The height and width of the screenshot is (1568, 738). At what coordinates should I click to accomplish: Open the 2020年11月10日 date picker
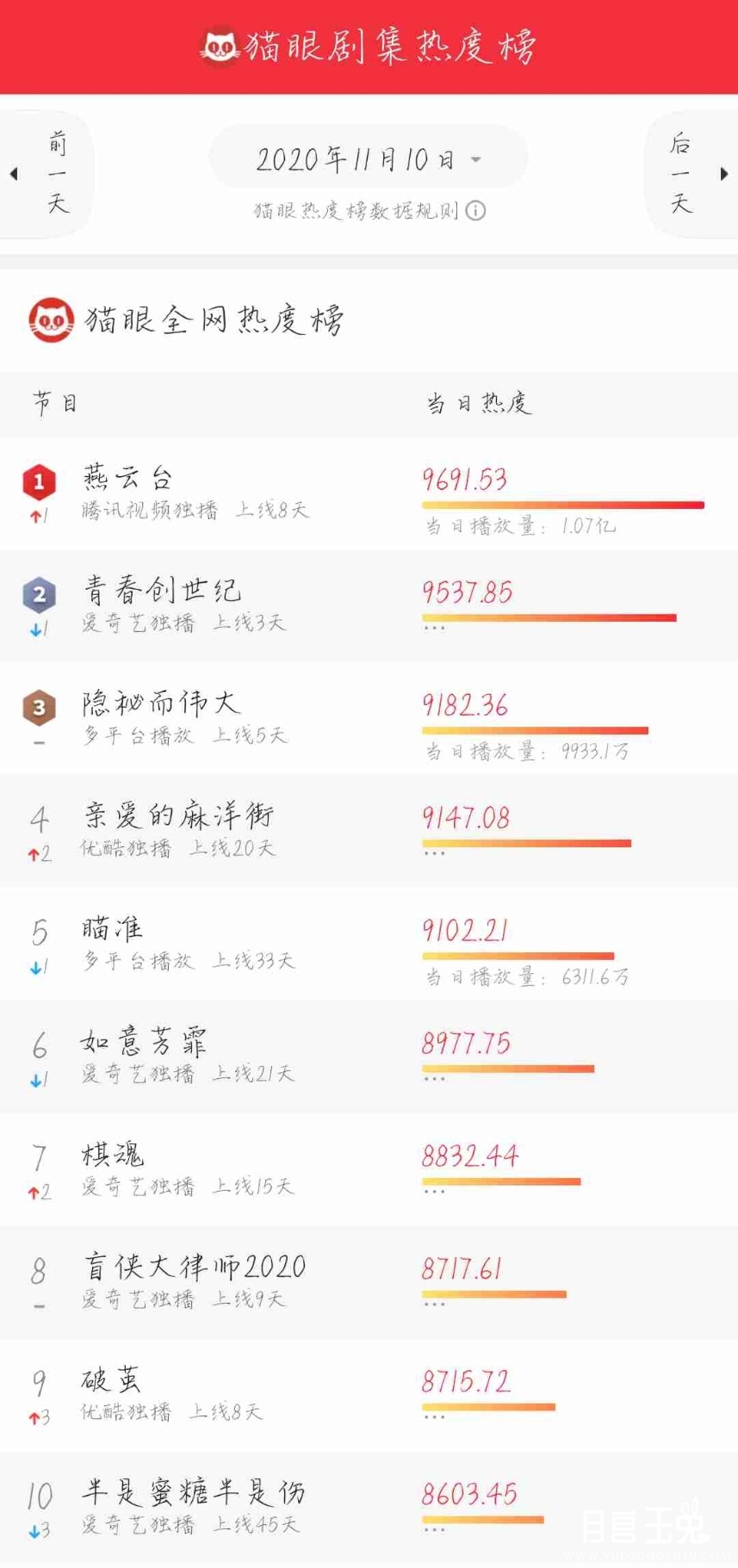pos(369,158)
